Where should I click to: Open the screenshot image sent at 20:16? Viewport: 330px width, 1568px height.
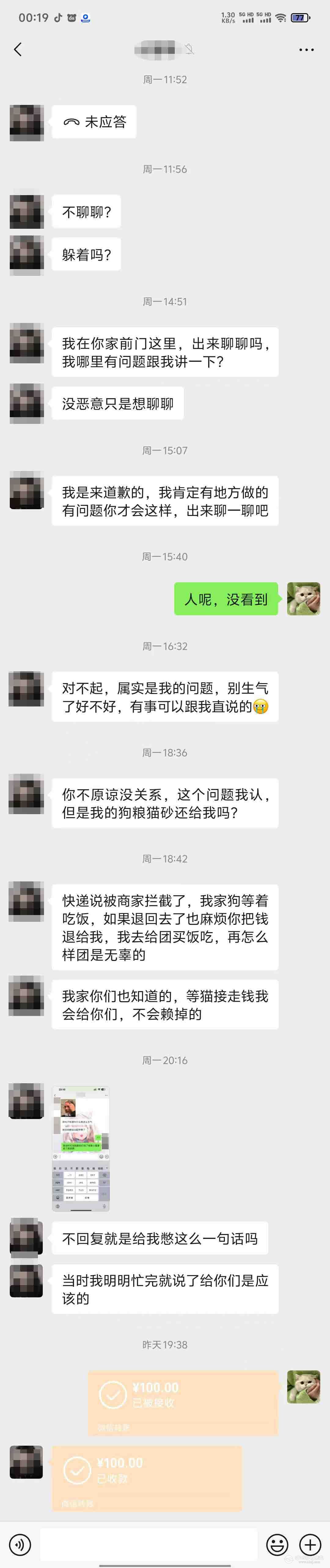tap(81, 1148)
